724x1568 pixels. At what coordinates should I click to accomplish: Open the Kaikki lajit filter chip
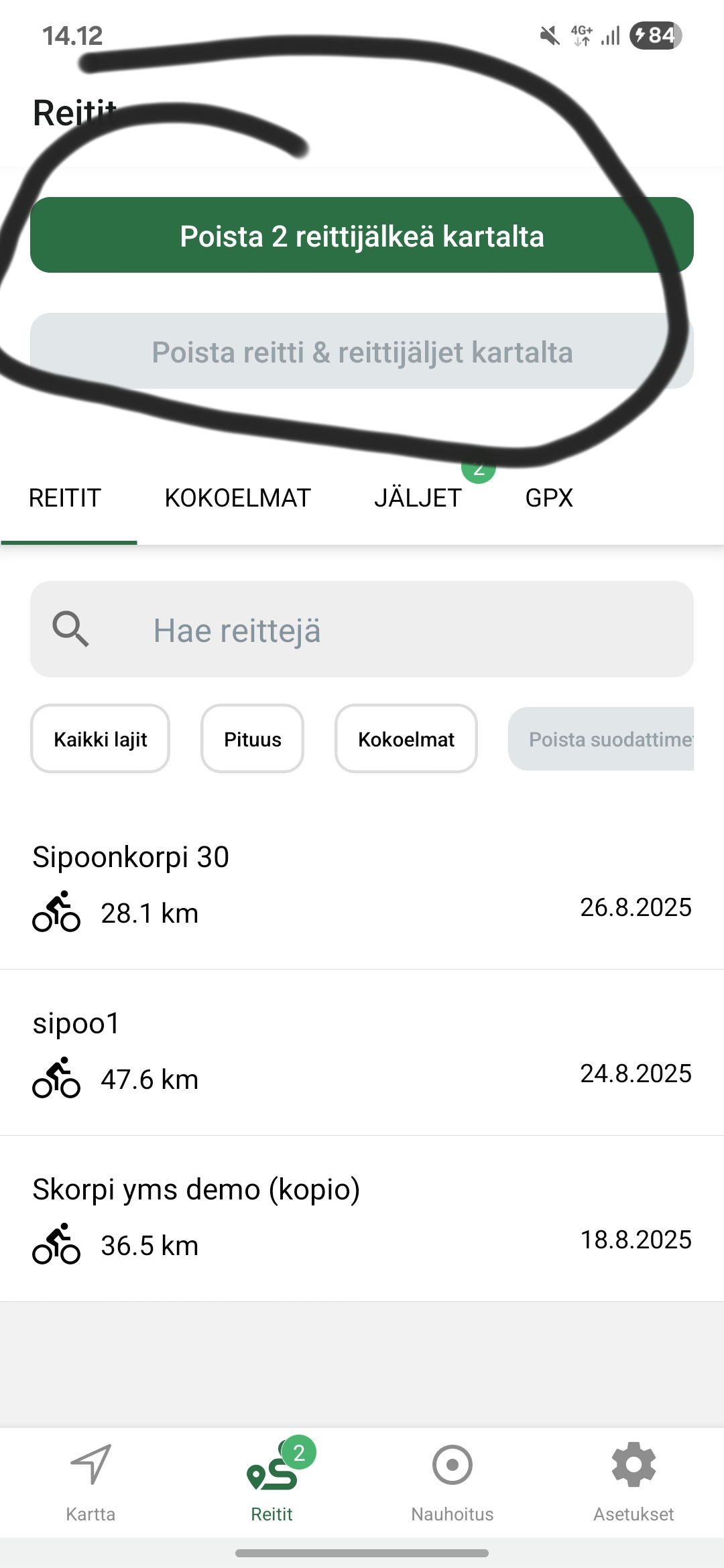[x=101, y=738]
